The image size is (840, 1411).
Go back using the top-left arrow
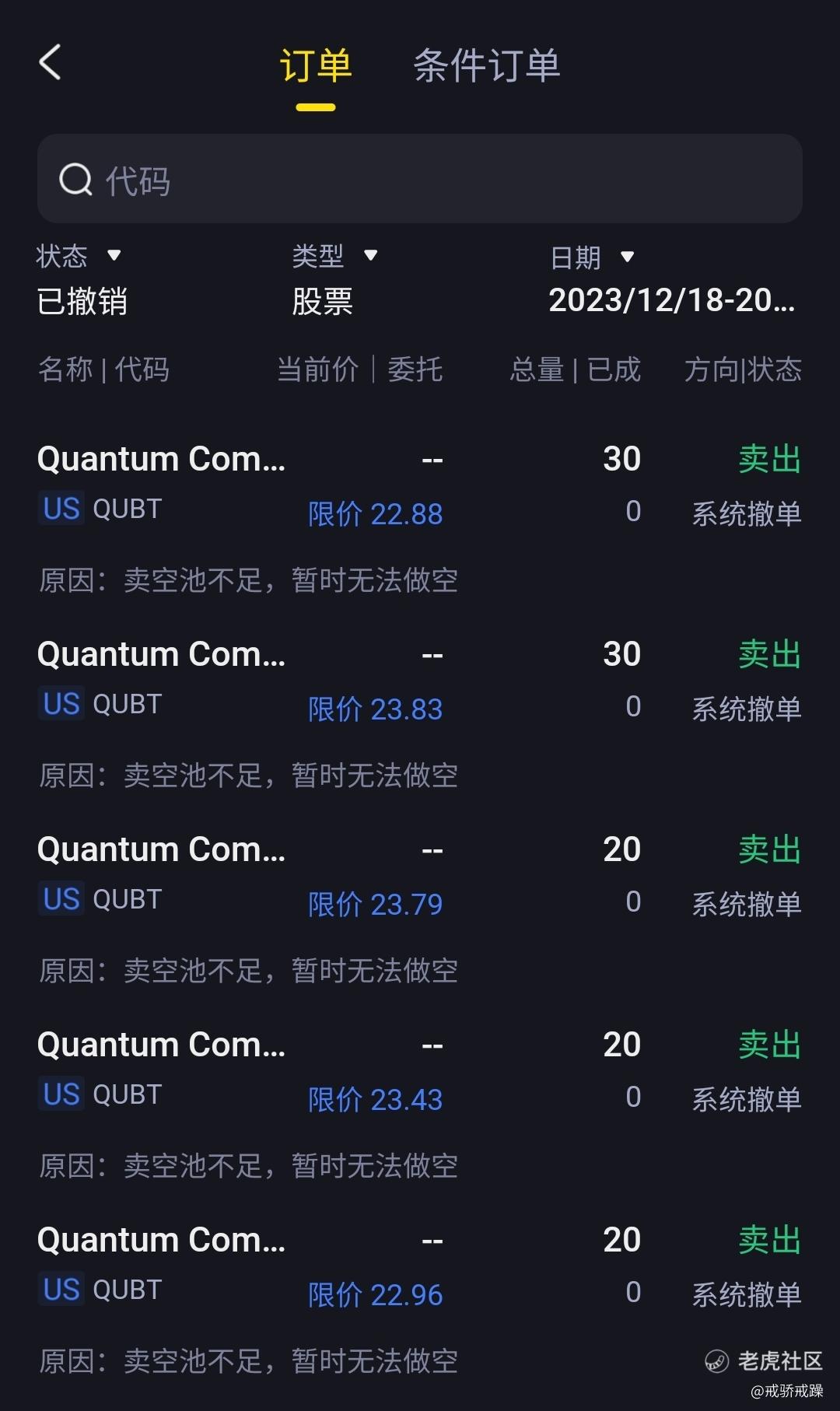[50, 62]
